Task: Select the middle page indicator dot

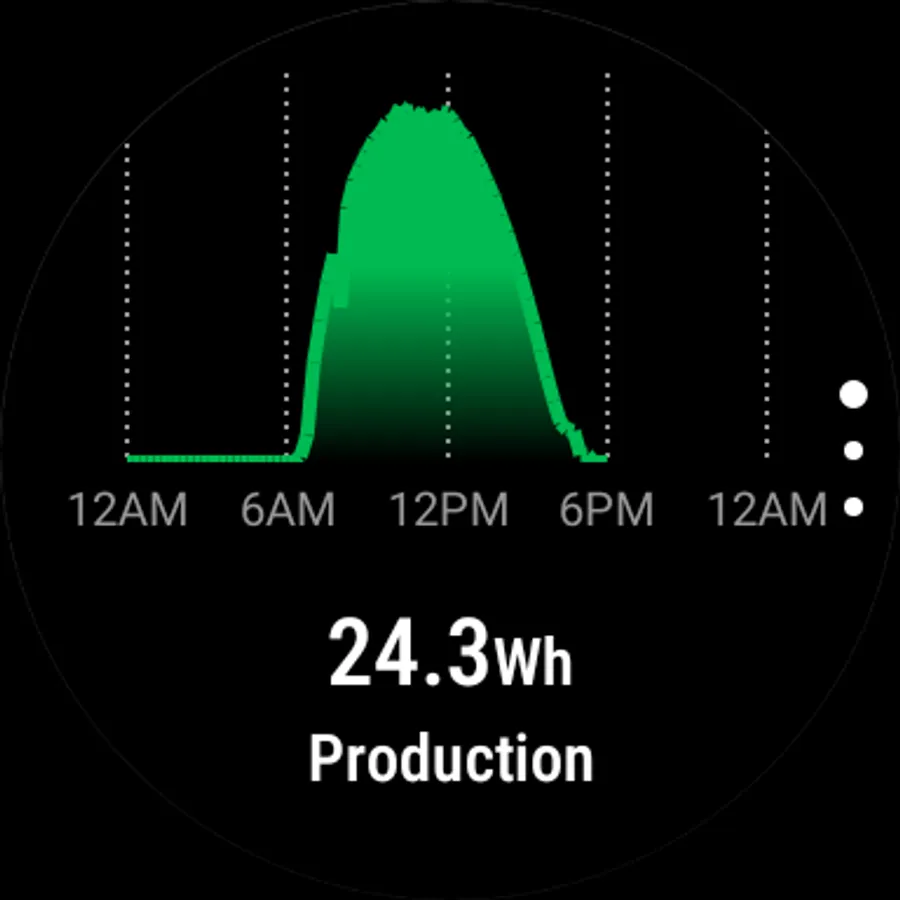Action: [853, 451]
